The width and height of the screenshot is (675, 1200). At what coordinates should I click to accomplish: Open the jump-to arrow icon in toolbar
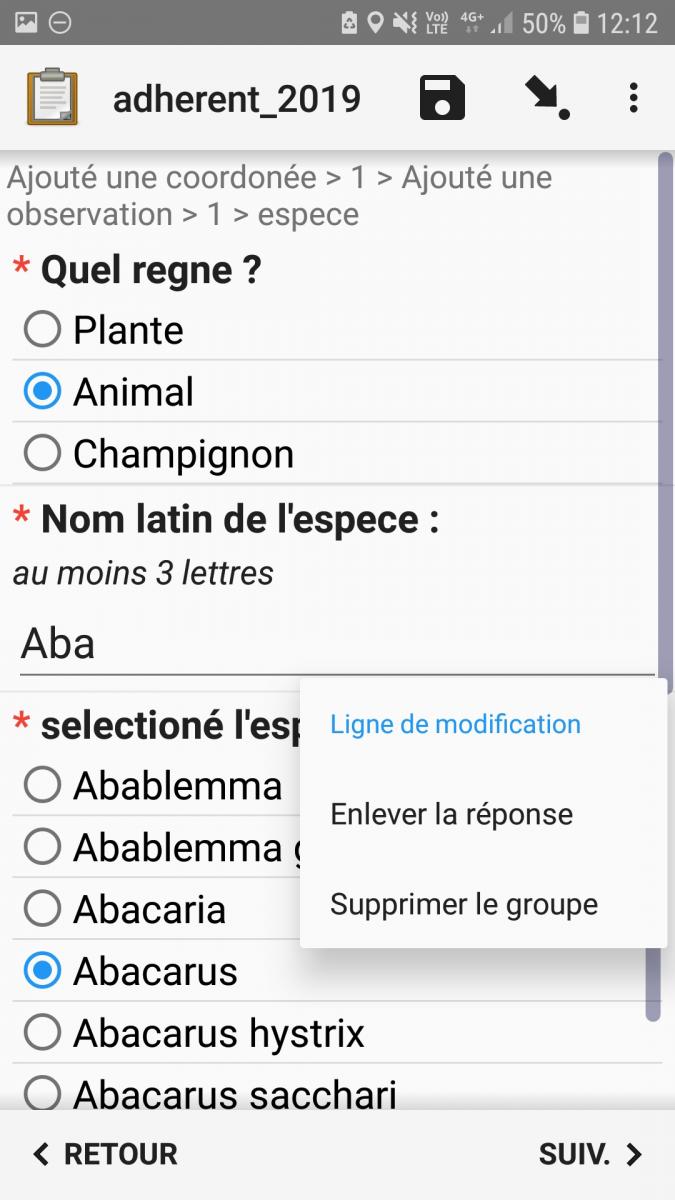pos(546,98)
